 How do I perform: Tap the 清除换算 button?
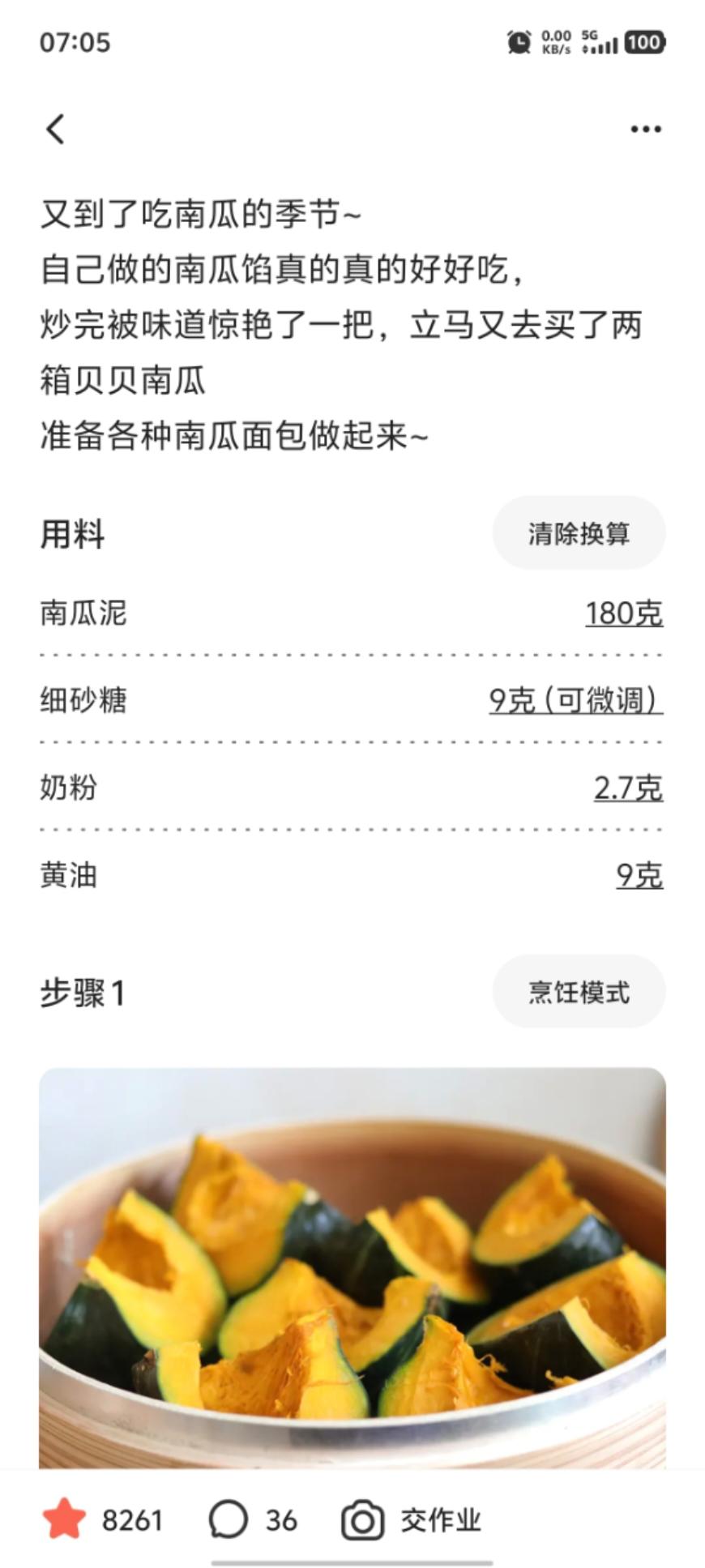(579, 533)
